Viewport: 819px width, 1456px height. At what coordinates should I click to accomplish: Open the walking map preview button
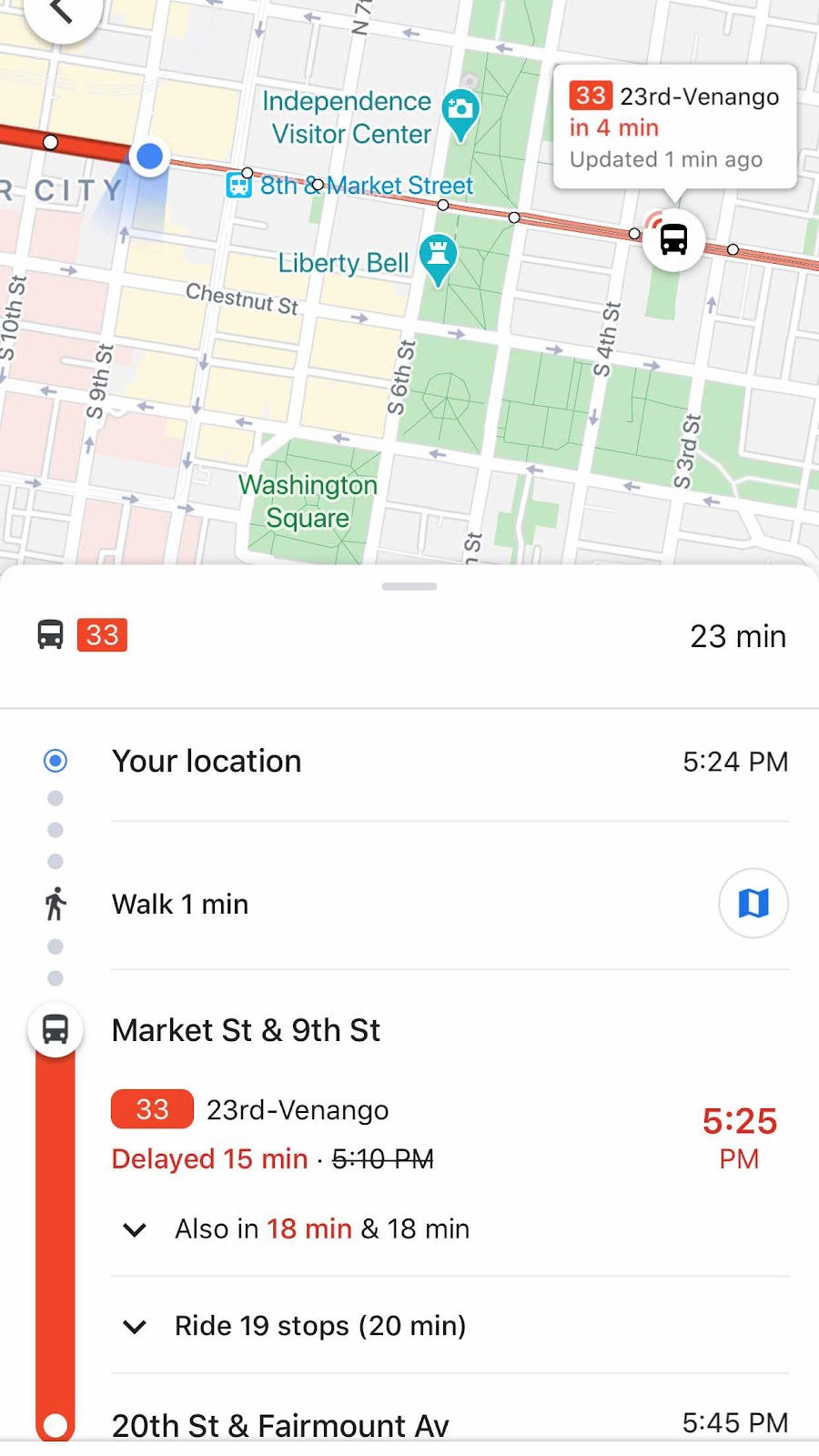click(x=753, y=904)
